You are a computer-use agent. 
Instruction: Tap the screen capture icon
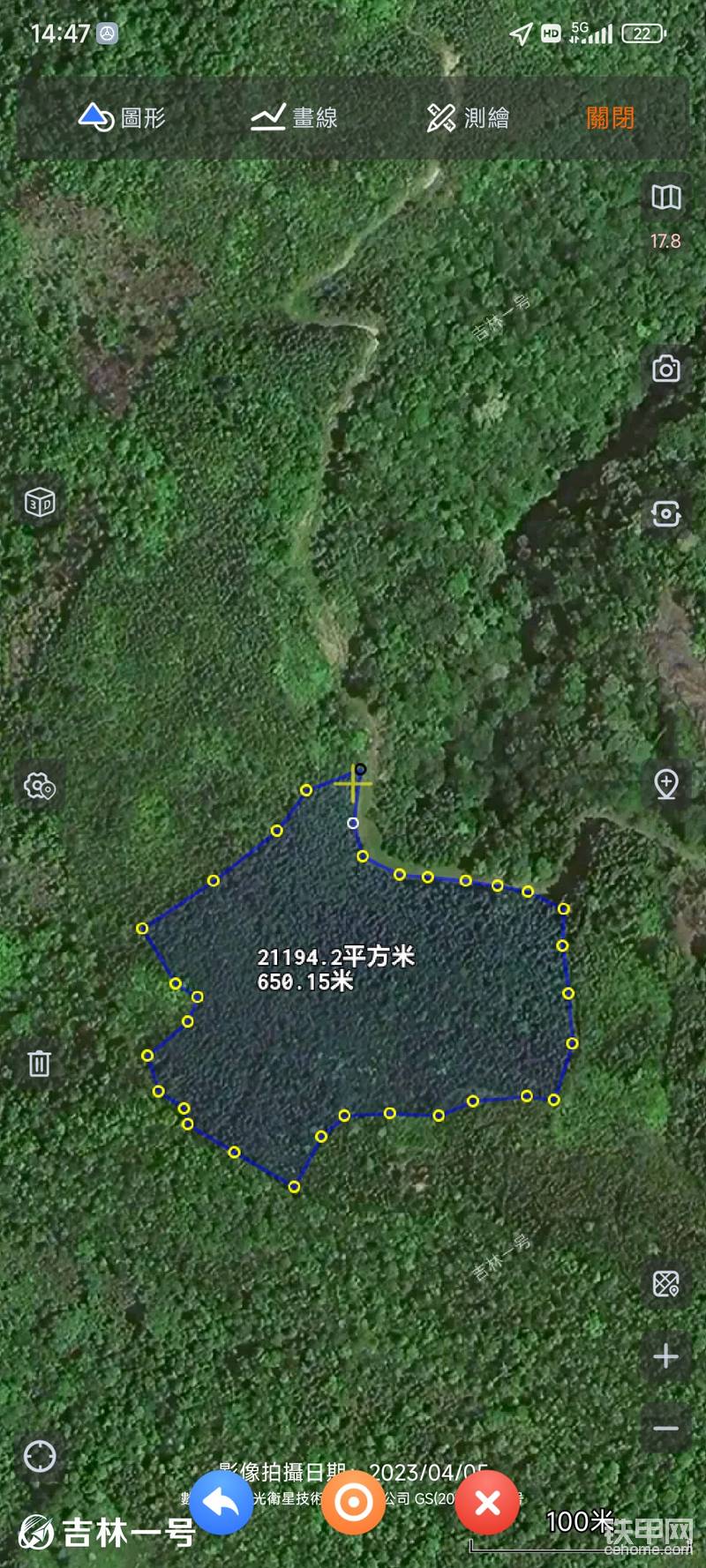coord(666,513)
